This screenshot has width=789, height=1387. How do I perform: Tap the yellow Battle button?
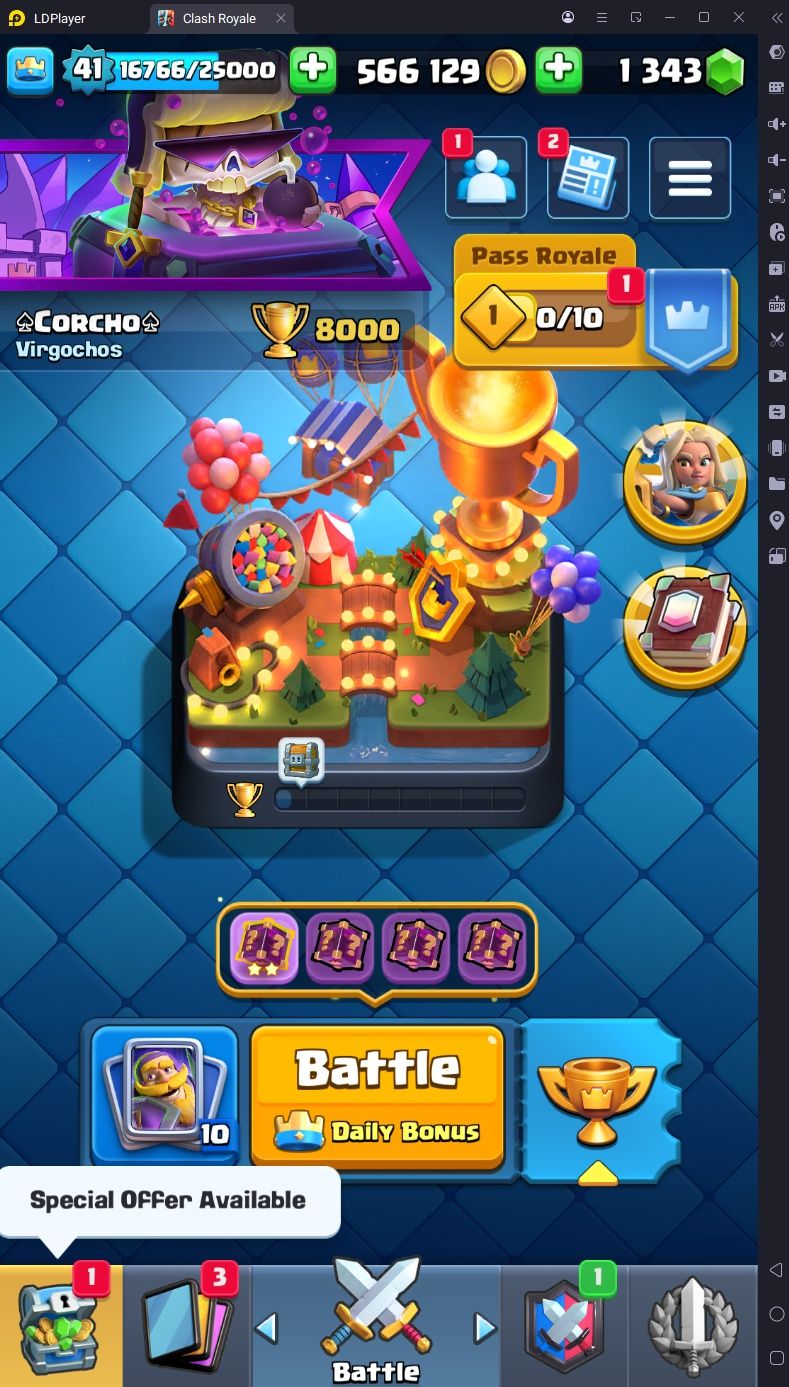click(x=377, y=1095)
